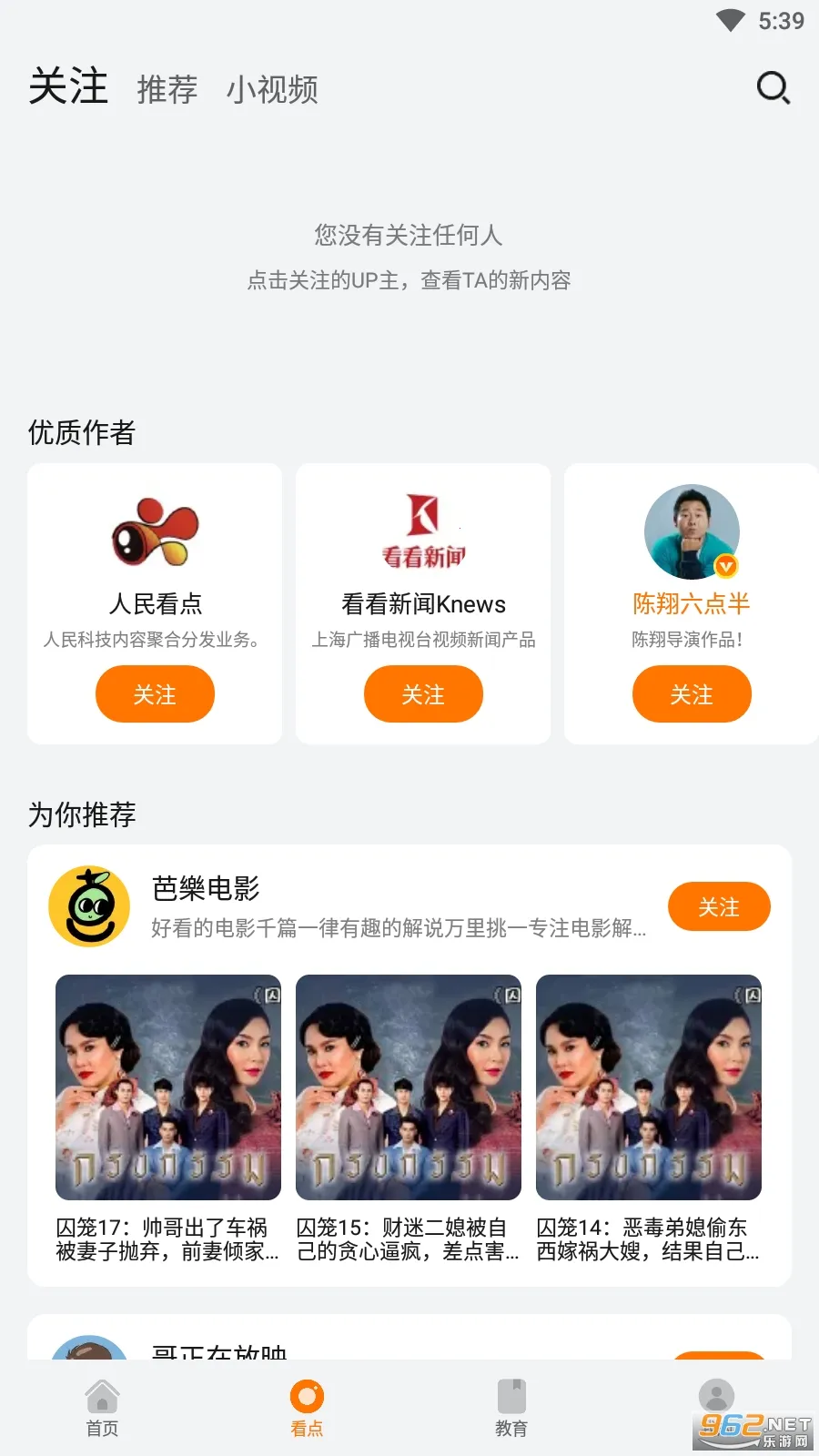Tap the 人民看点 logo icon
819x1456 pixels.
[x=155, y=532]
